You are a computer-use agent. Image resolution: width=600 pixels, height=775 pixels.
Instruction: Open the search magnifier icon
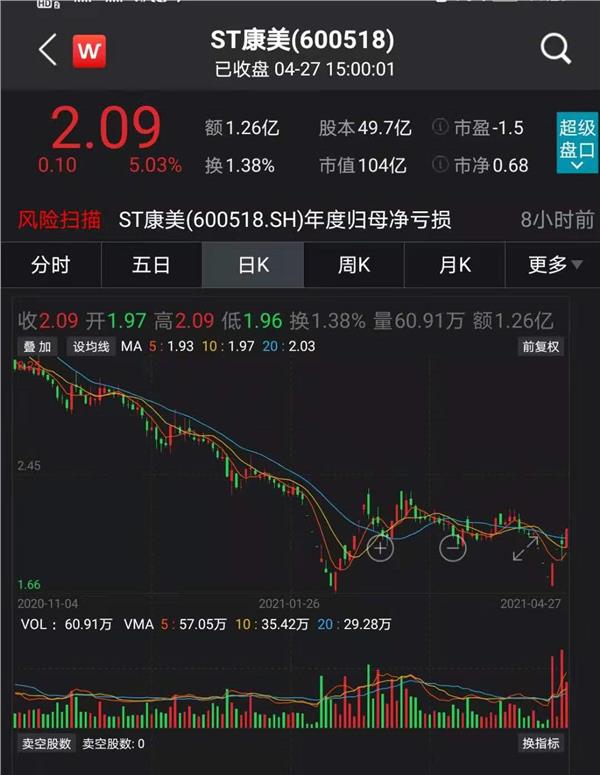[555, 48]
